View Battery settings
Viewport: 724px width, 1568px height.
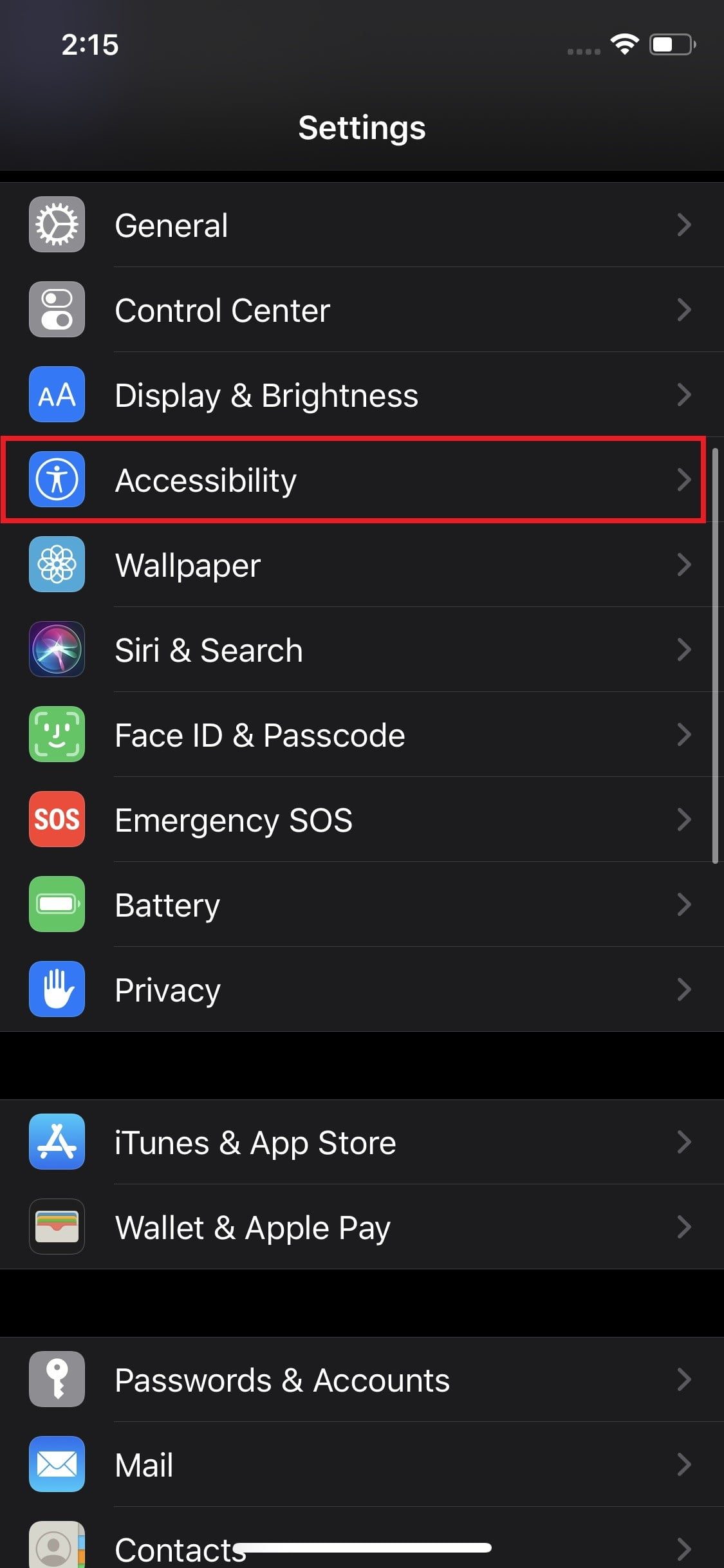pyautogui.click(x=360, y=905)
